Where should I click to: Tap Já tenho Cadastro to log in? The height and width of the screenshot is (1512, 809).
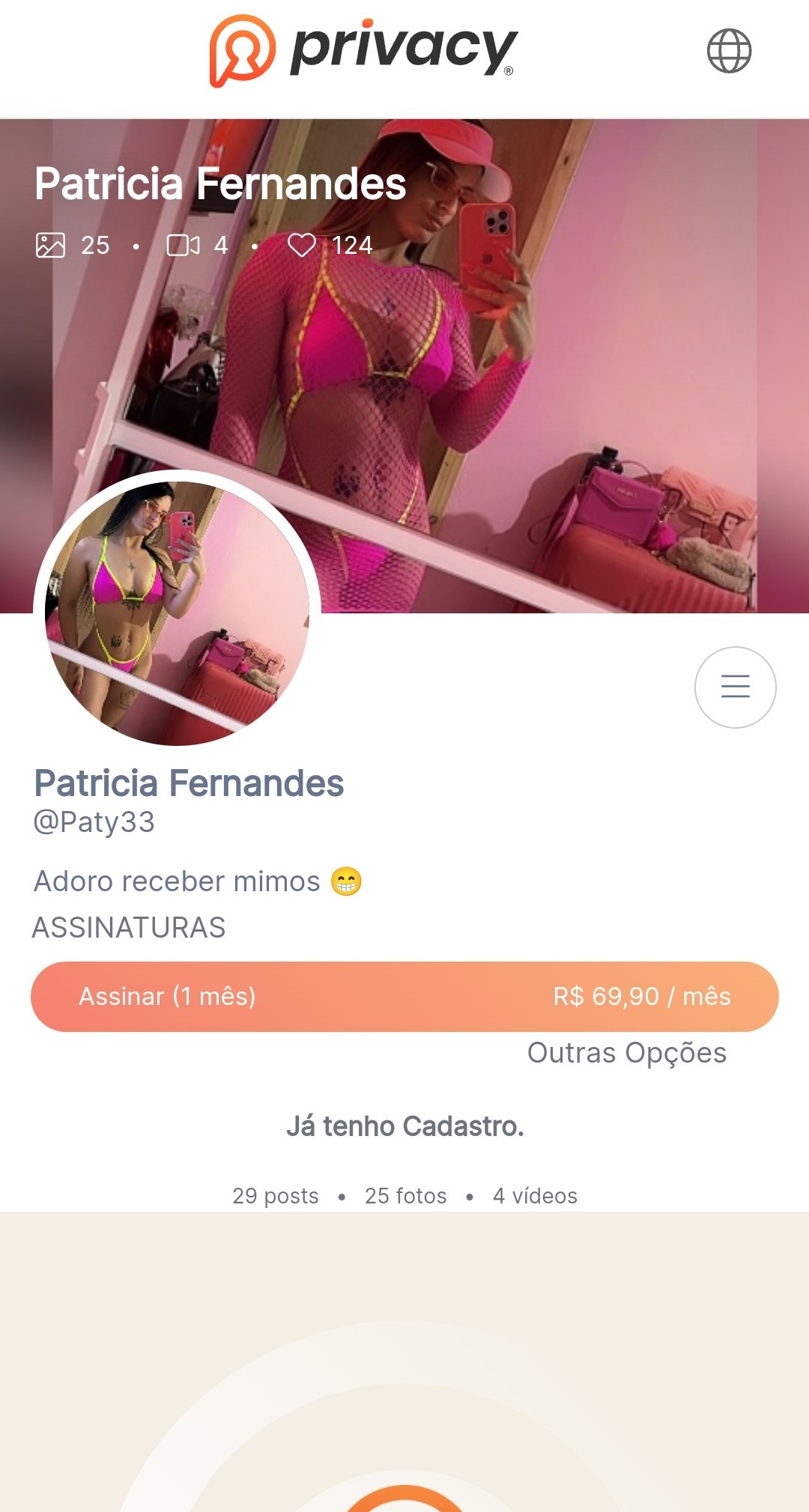[404, 1126]
